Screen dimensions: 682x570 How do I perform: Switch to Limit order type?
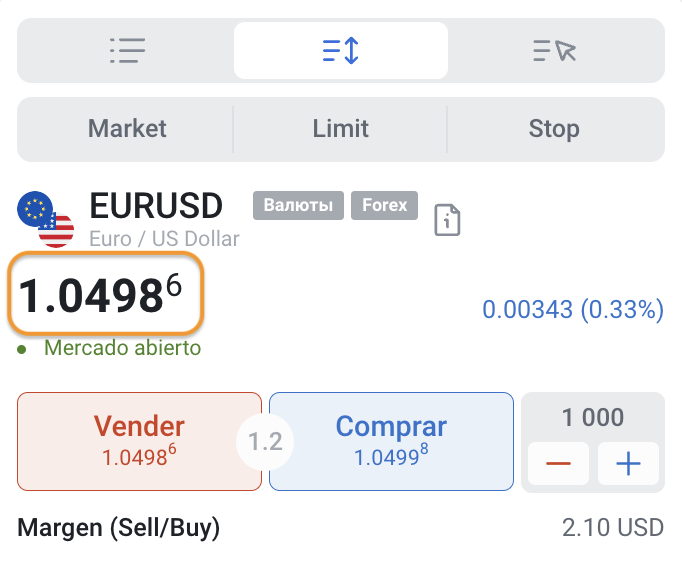pyautogui.click(x=341, y=129)
